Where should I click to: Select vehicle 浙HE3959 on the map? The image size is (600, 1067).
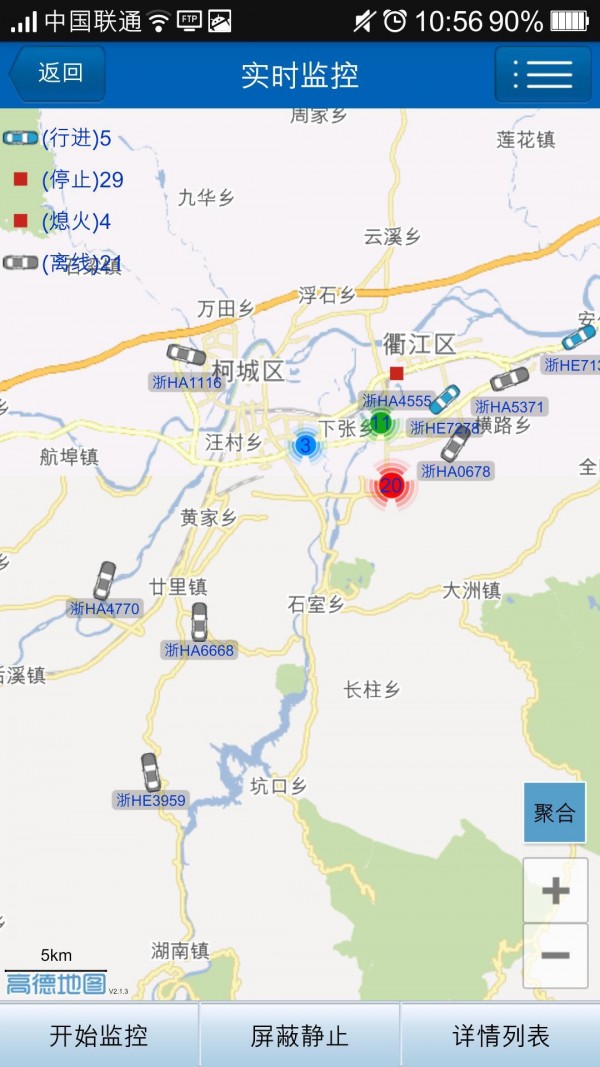[150, 772]
